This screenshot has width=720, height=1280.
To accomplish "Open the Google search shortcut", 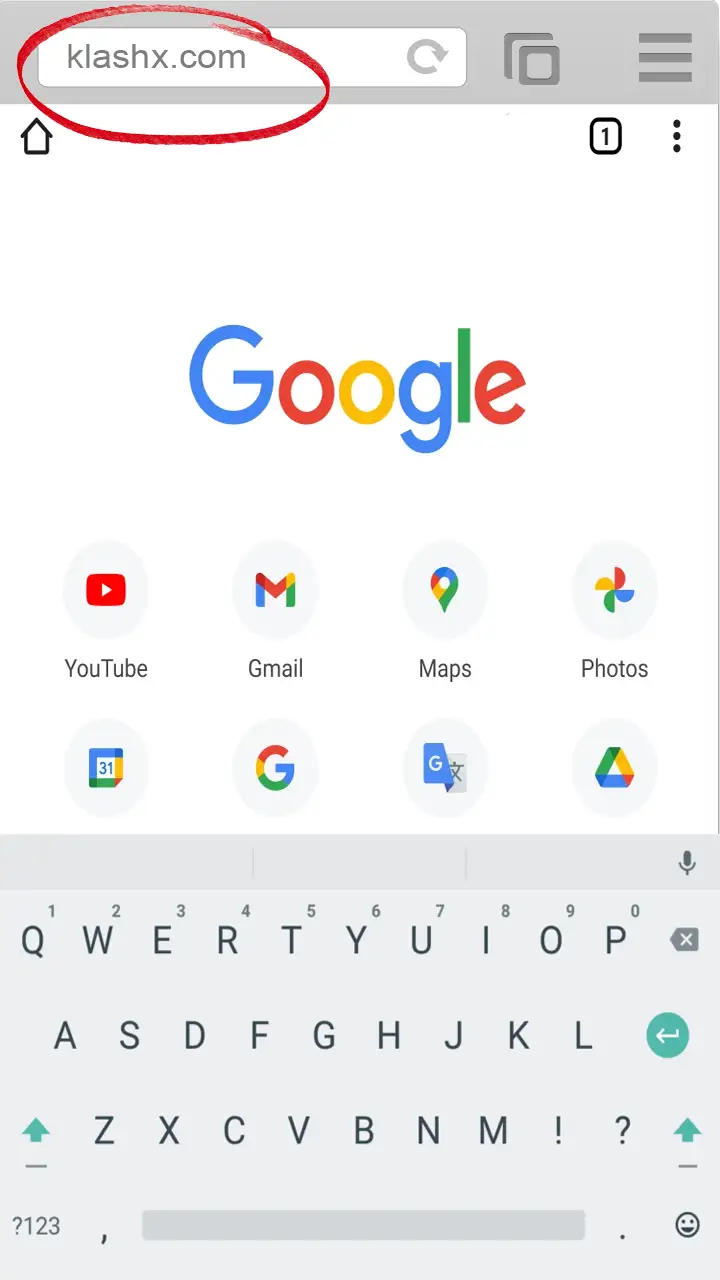I will tap(275, 768).
